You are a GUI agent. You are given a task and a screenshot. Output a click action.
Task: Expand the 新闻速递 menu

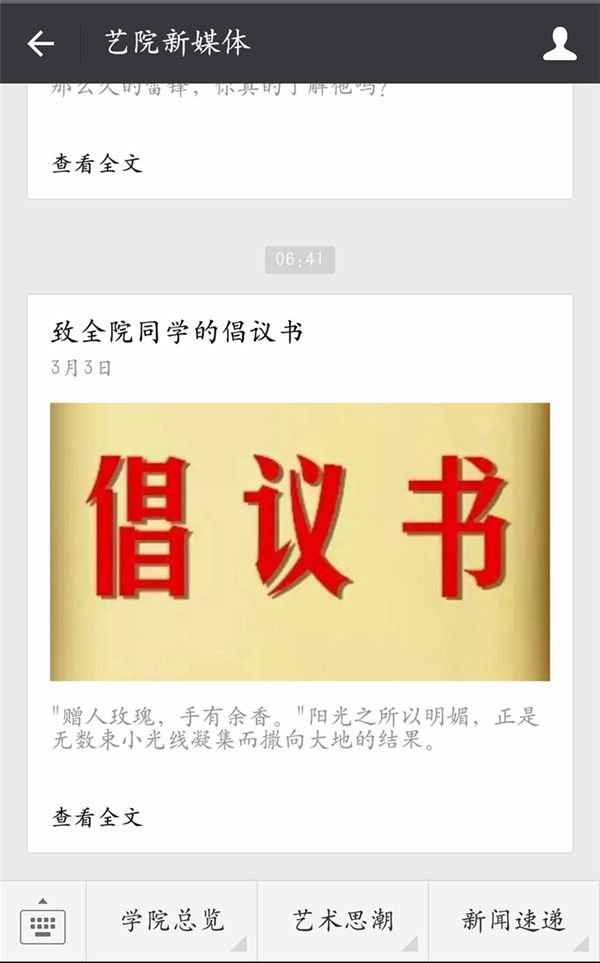(514, 921)
